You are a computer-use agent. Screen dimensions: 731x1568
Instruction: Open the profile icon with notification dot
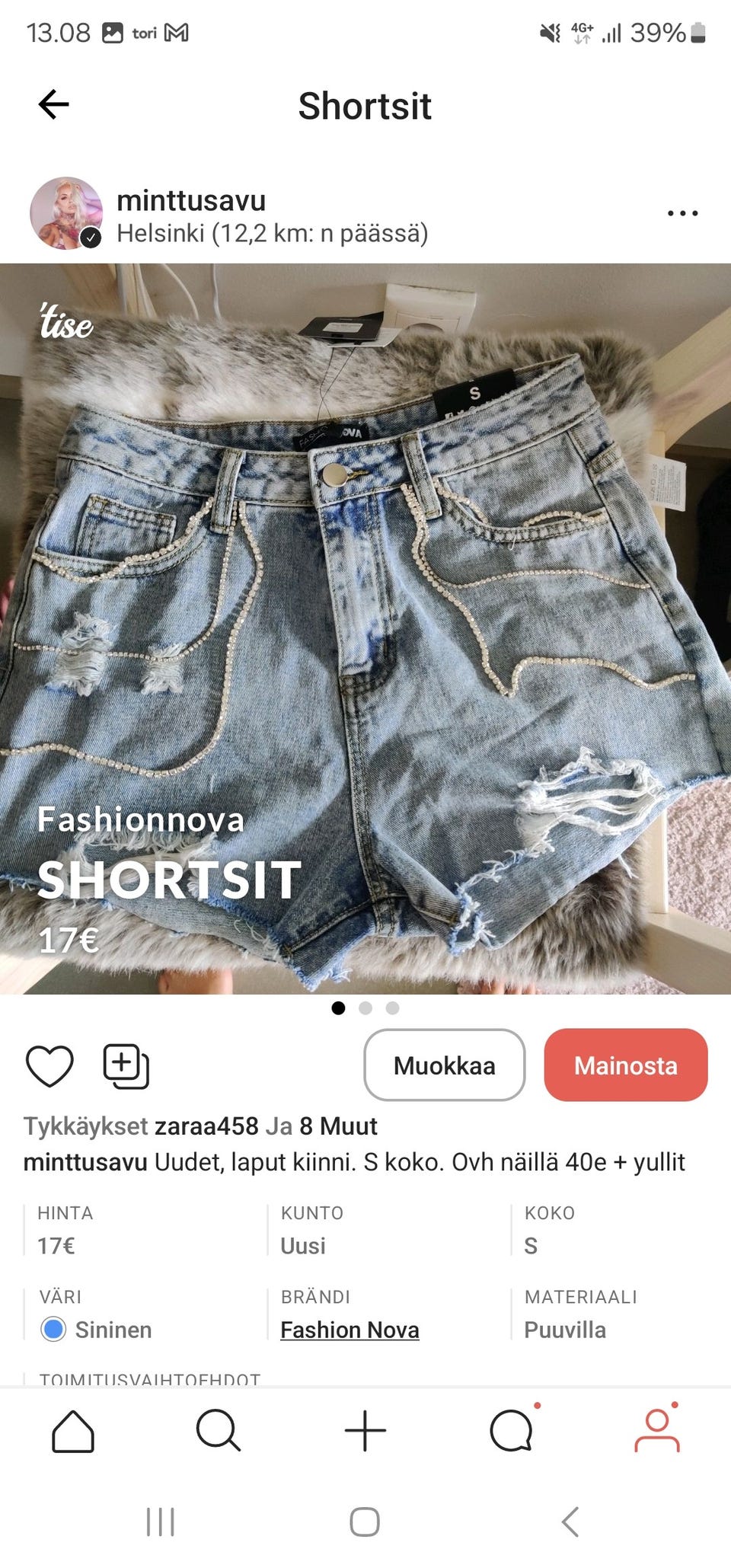coord(656,1430)
